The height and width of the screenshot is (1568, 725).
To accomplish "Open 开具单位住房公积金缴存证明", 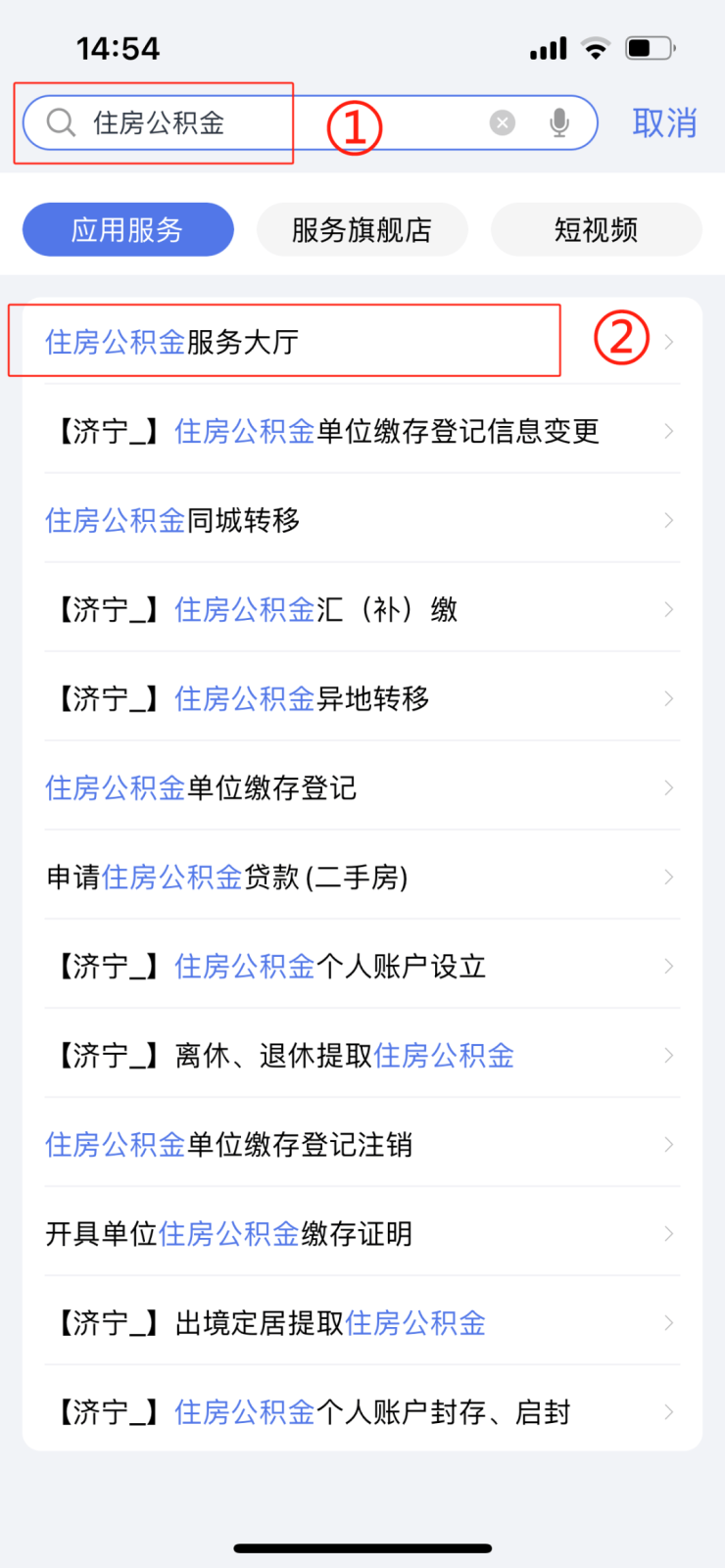I will pos(294,1234).
